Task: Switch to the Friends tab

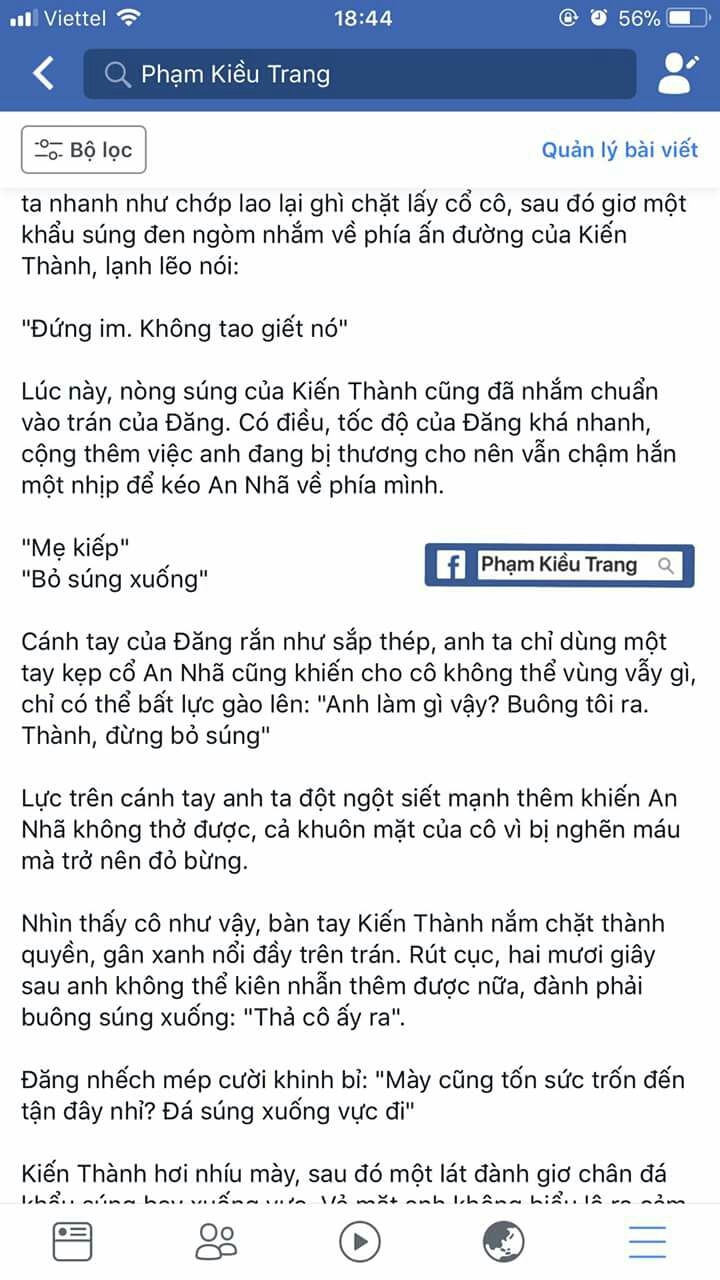Action: click(216, 1242)
